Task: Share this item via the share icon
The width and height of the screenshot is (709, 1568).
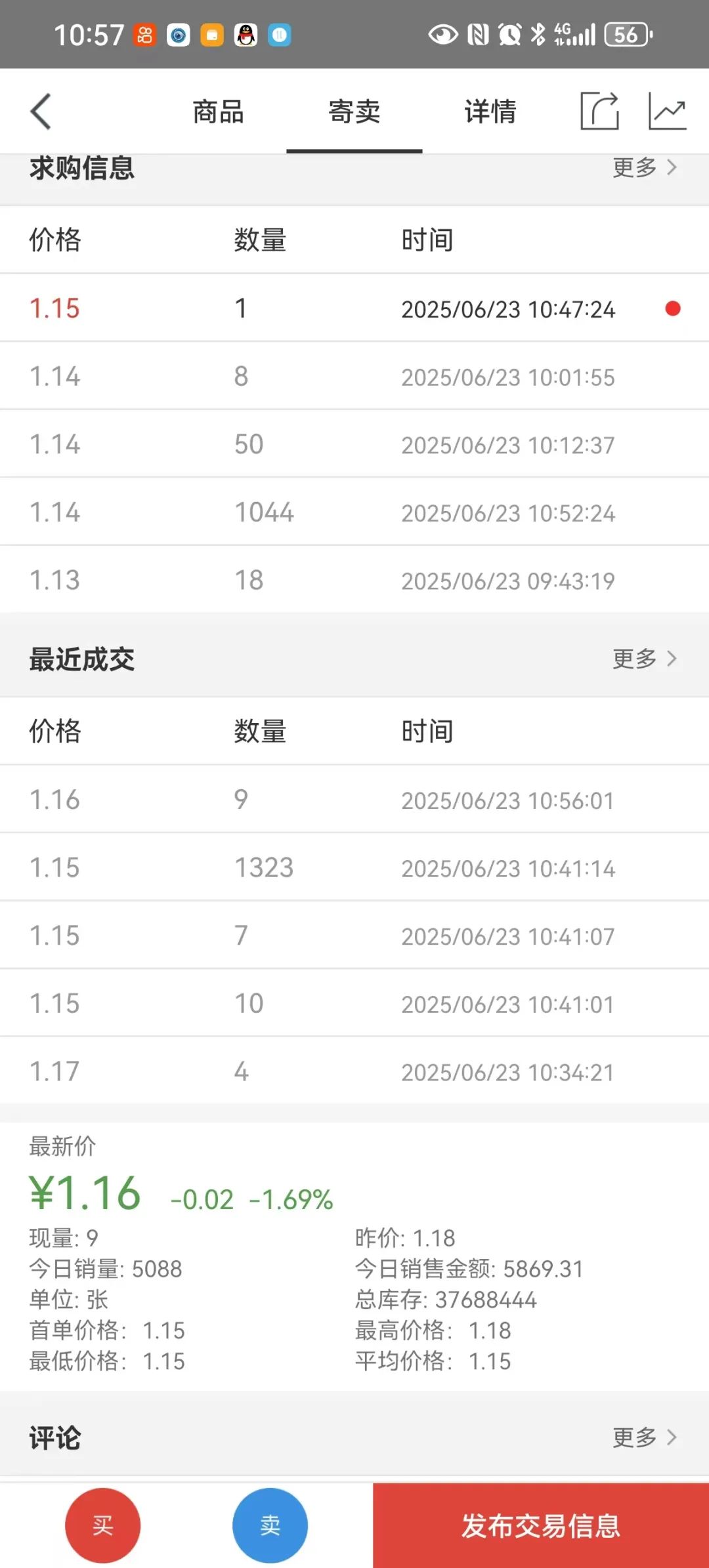Action: (x=600, y=111)
